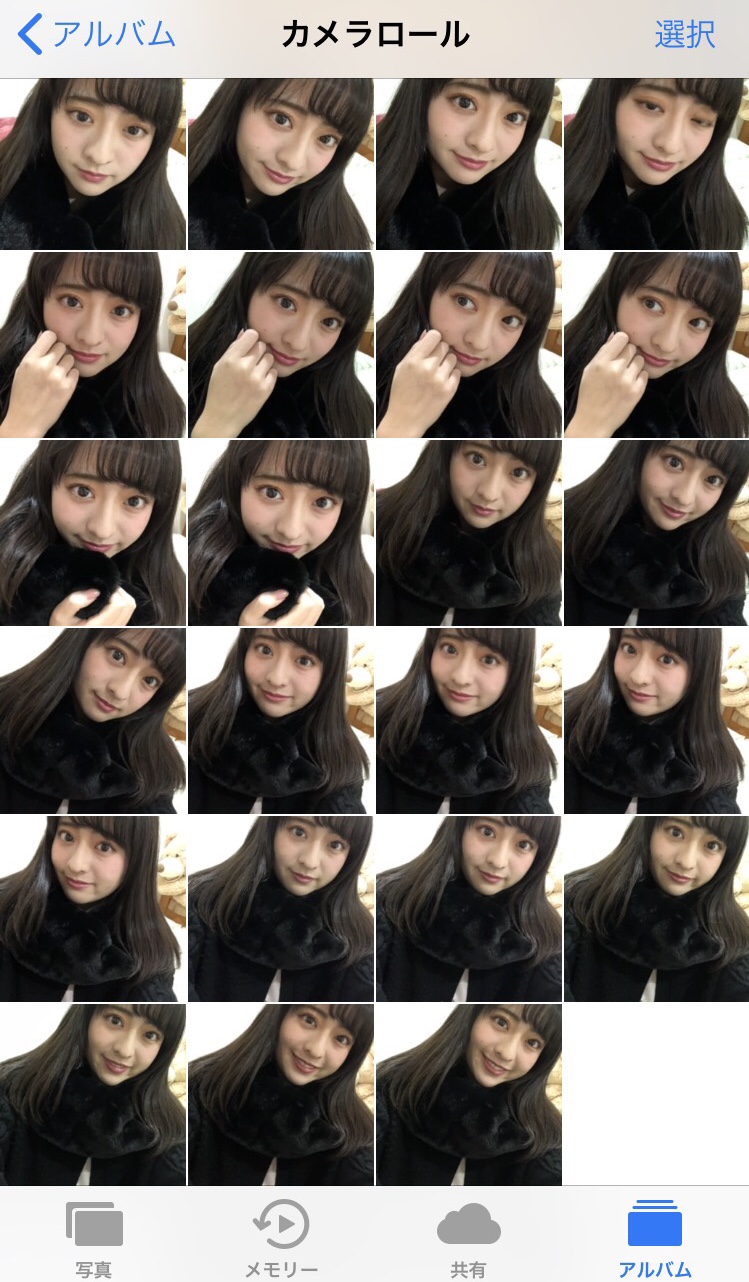
Task: Open the メモリー tab
Action: tap(281, 1238)
